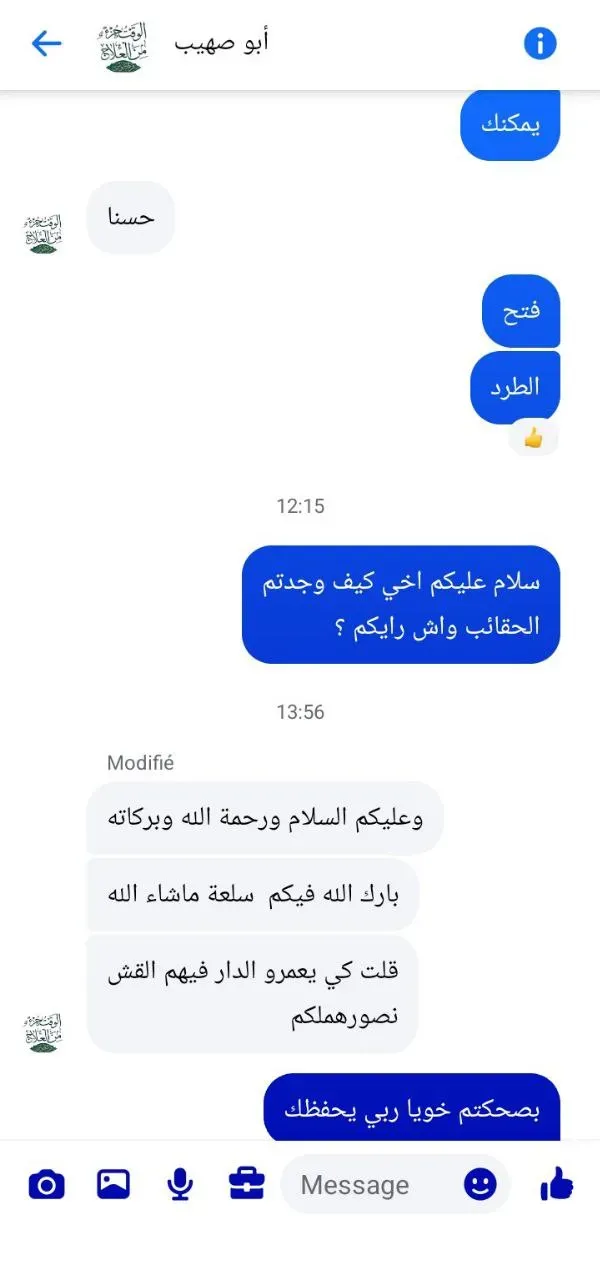This screenshot has width=600, height=1280.
Task: Go back with the arrow icon
Action: 46,43
